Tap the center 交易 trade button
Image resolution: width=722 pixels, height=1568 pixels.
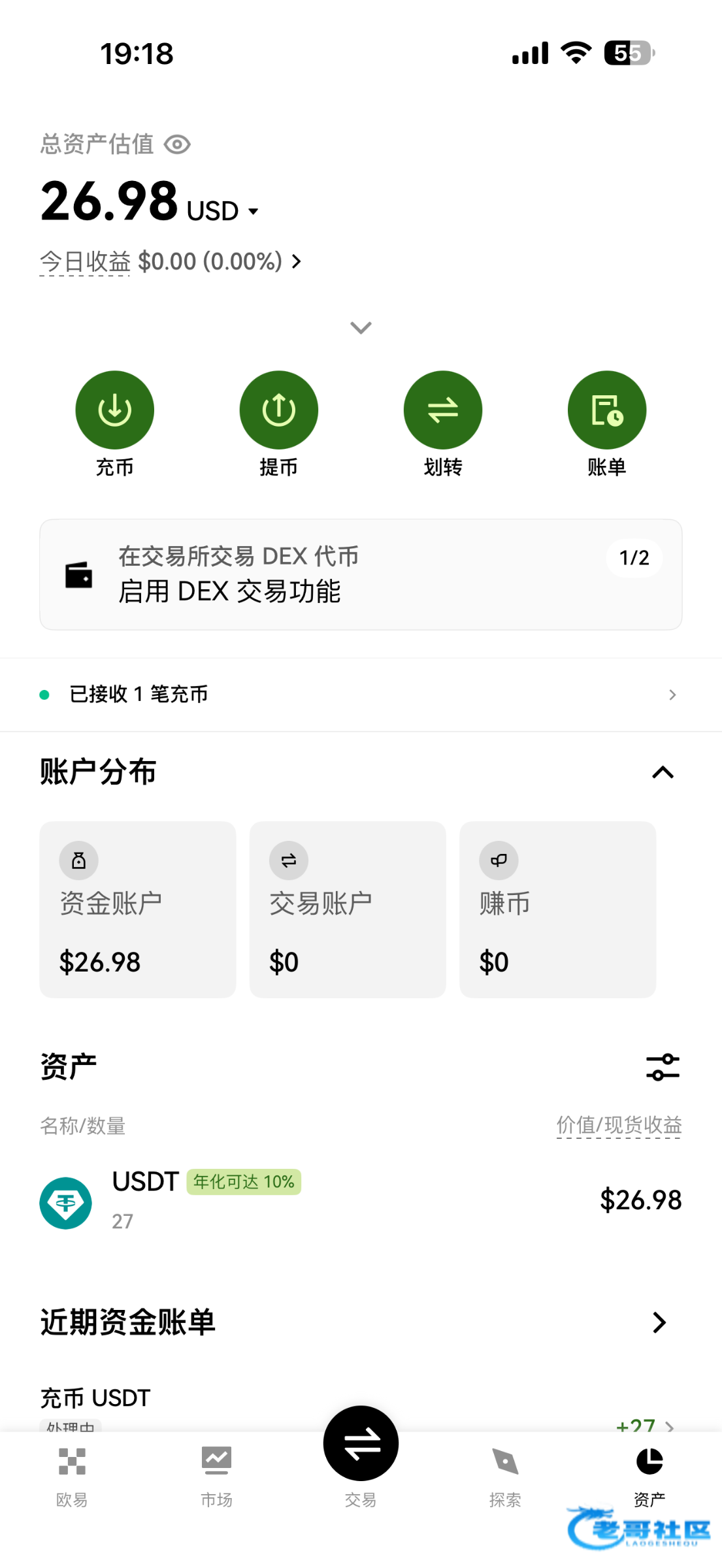click(361, 1444)
